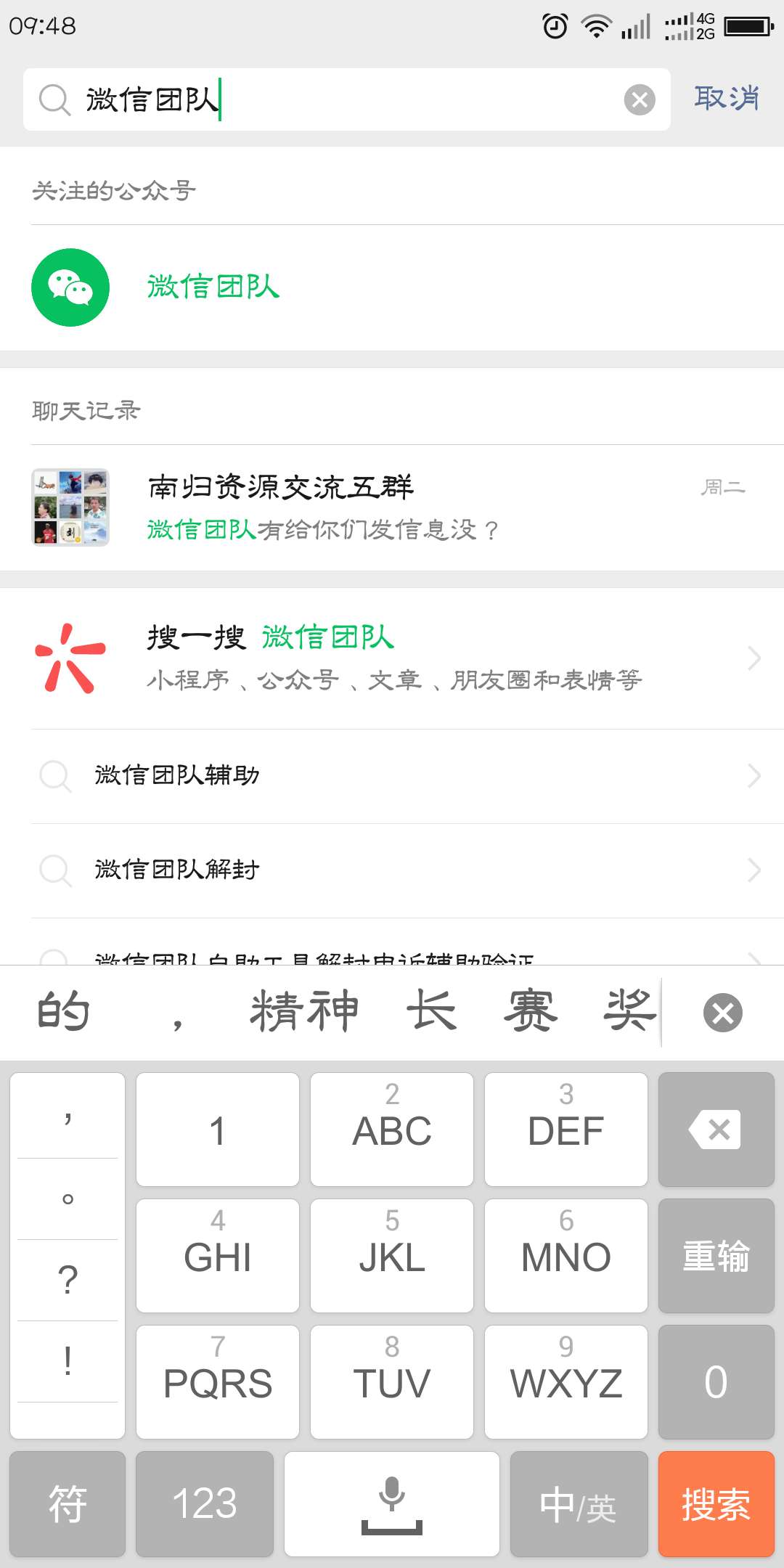Select the 的 candidate word
This screenshot has width=784, height=1568.
tap(64, 1009)
